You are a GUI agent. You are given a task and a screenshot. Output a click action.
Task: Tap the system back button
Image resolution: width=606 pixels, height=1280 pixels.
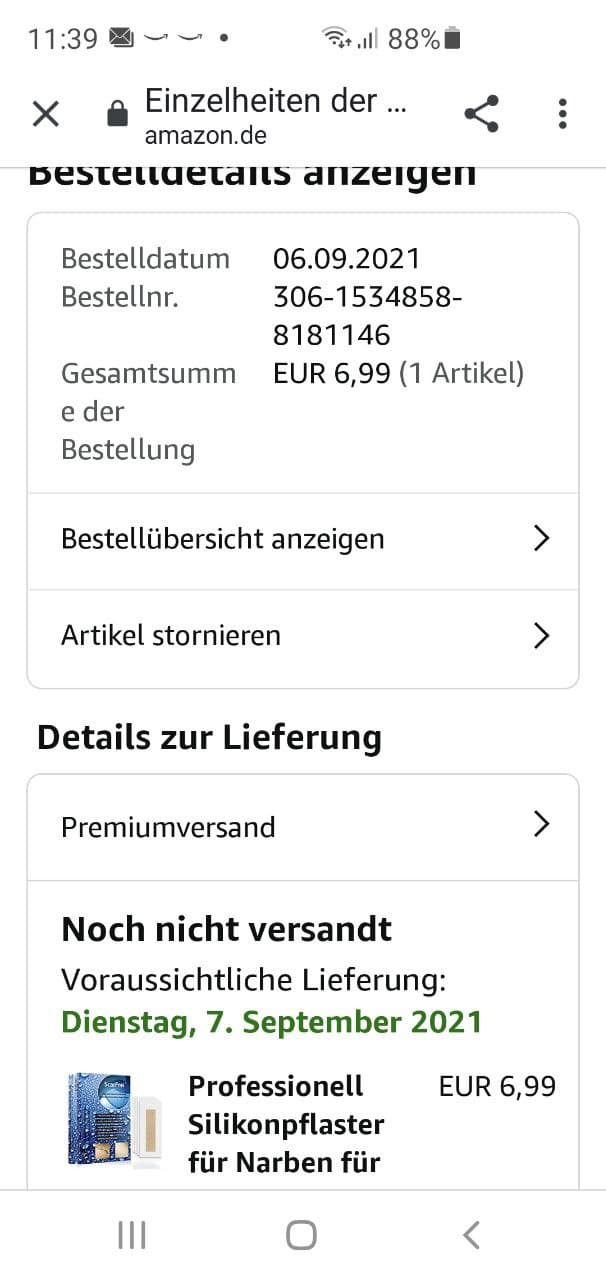click(471, 1235)
